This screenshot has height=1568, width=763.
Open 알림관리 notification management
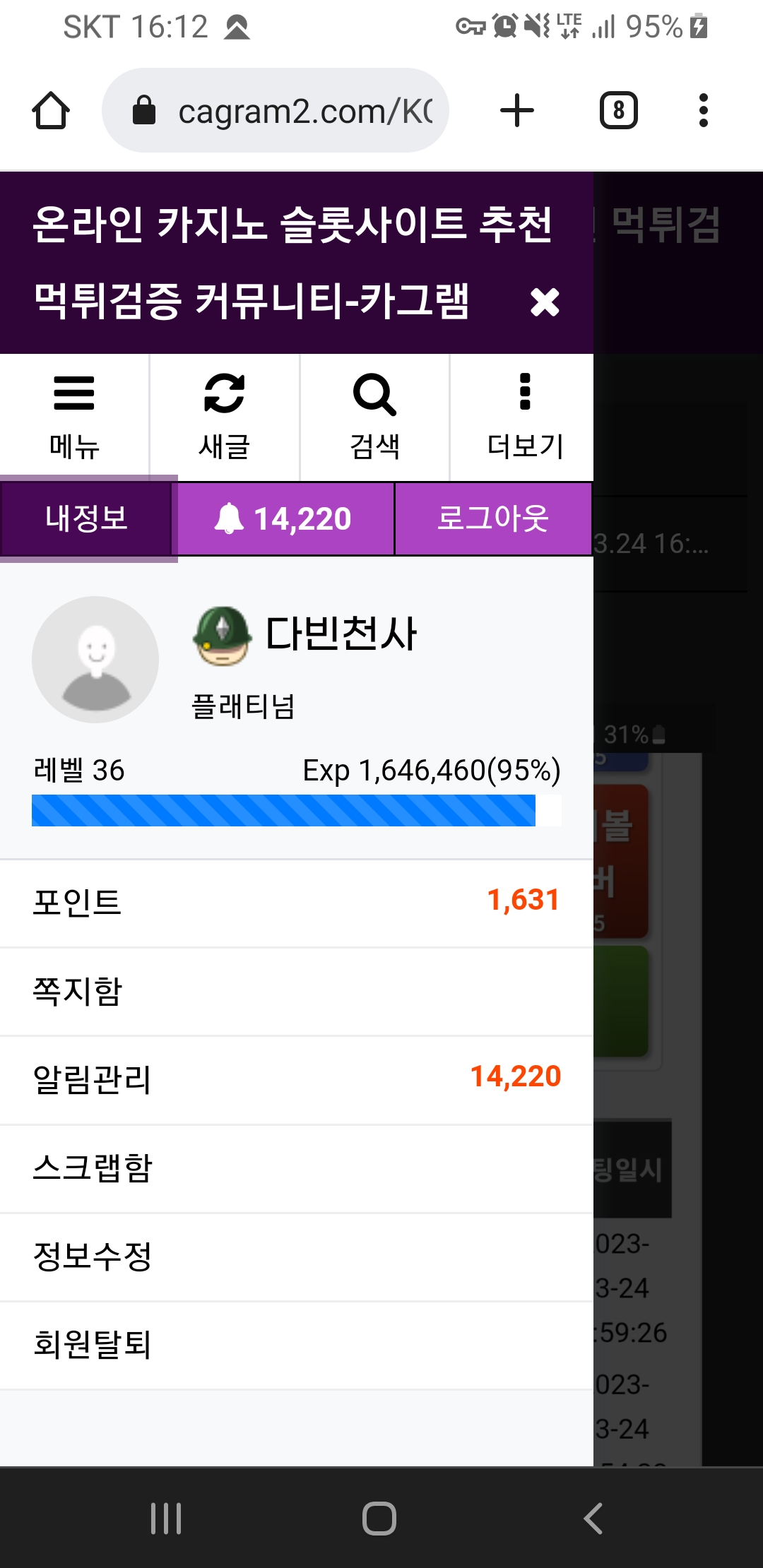297,1079
